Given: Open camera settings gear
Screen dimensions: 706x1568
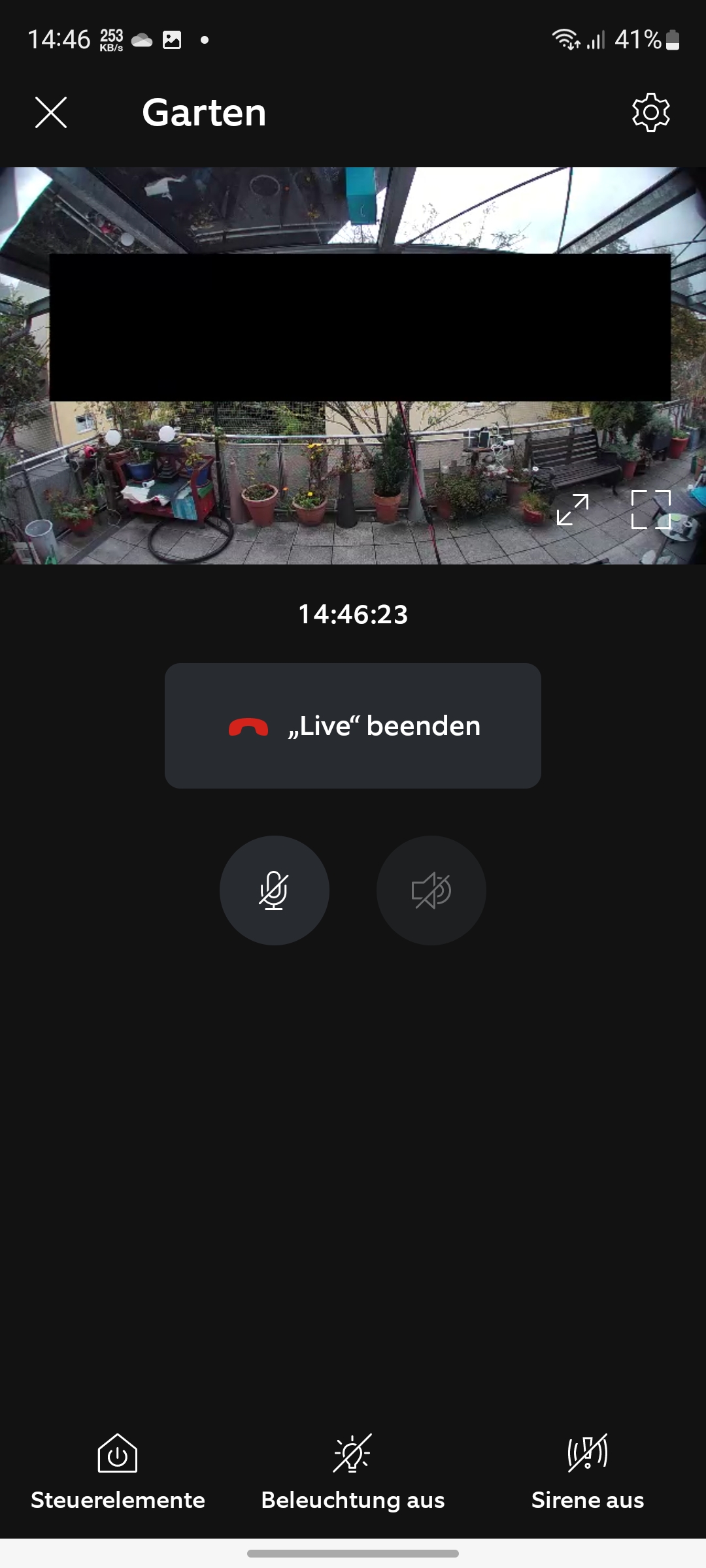Looking at the screenshot, I should (650, 112).
